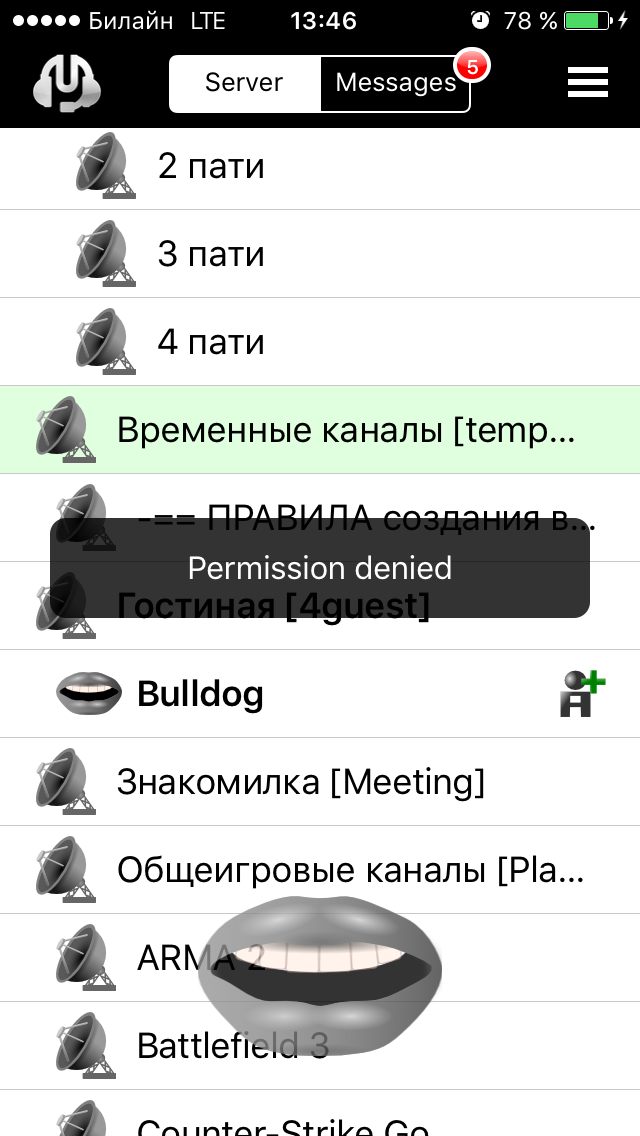Select user Bulldog
The width and height of the screenshot is (640, 1136).
coord(200,694)
